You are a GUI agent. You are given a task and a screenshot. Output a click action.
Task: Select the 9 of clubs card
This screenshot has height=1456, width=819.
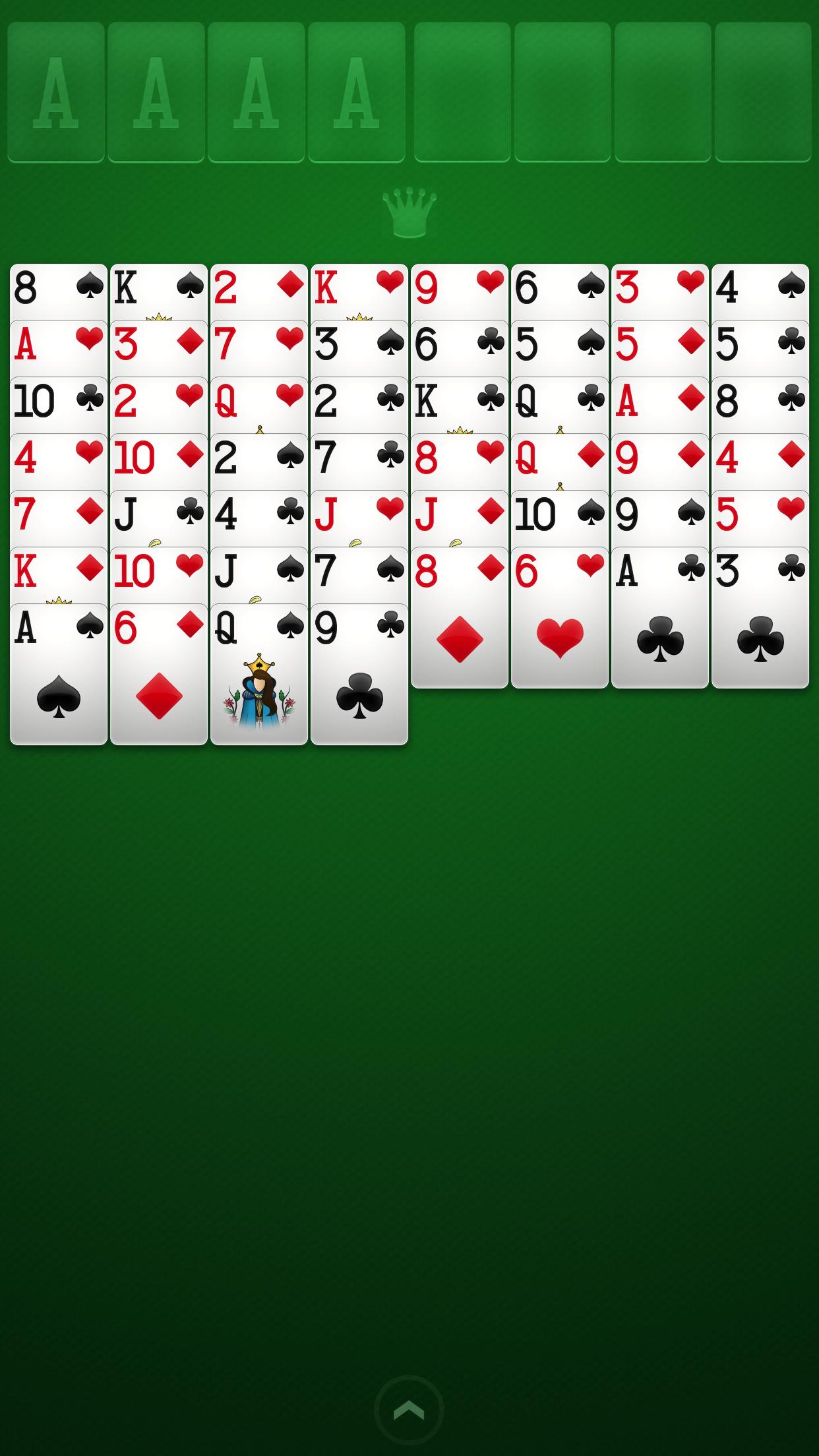[x=359, y=674]
